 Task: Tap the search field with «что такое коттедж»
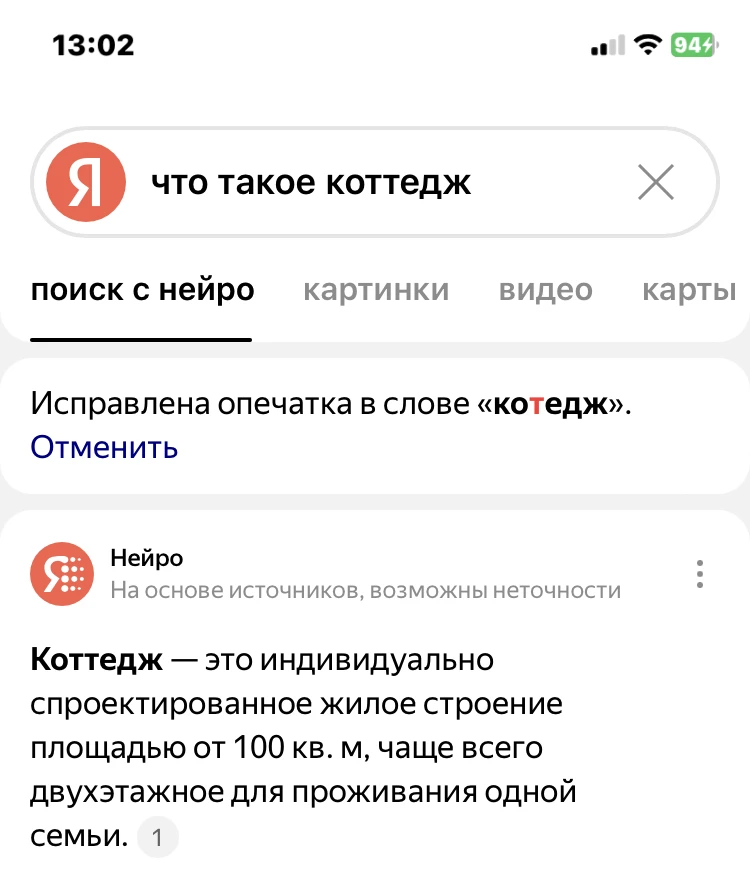tap(380, 183)
